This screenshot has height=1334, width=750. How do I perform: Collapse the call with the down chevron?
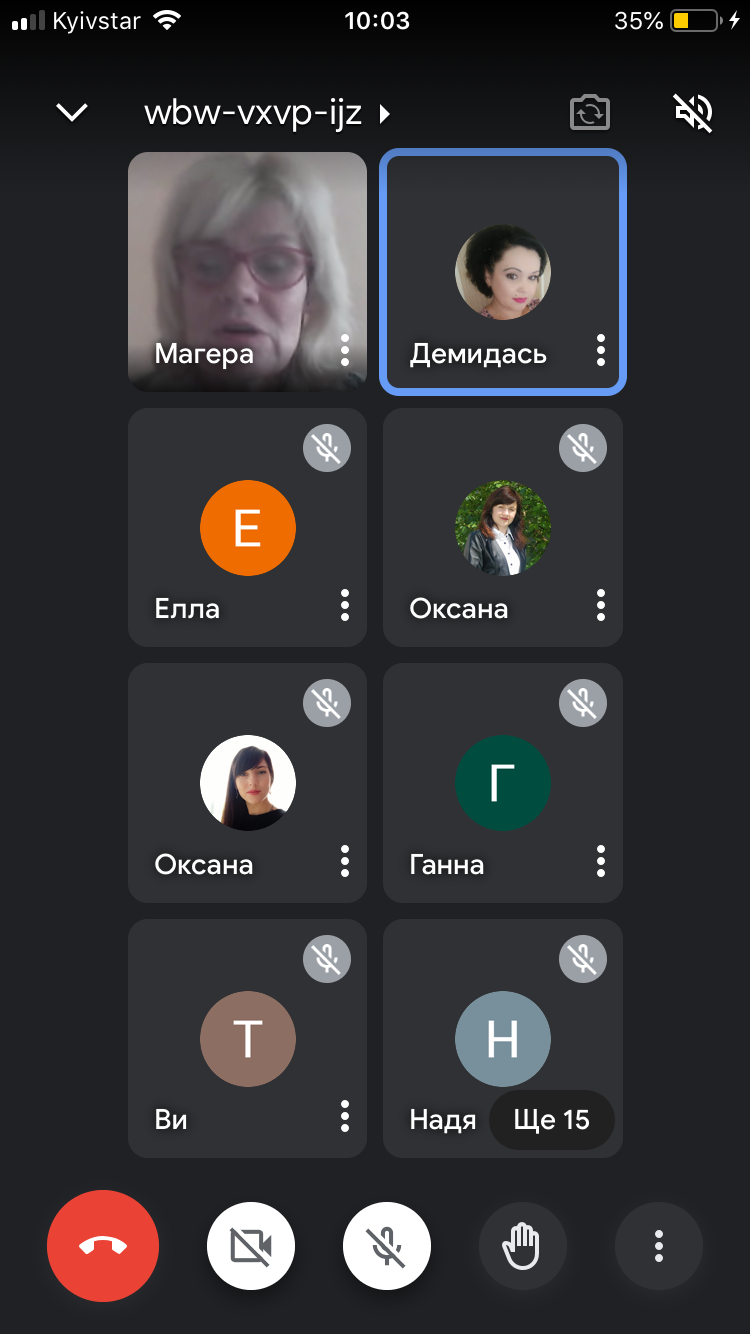pos(72,113)
